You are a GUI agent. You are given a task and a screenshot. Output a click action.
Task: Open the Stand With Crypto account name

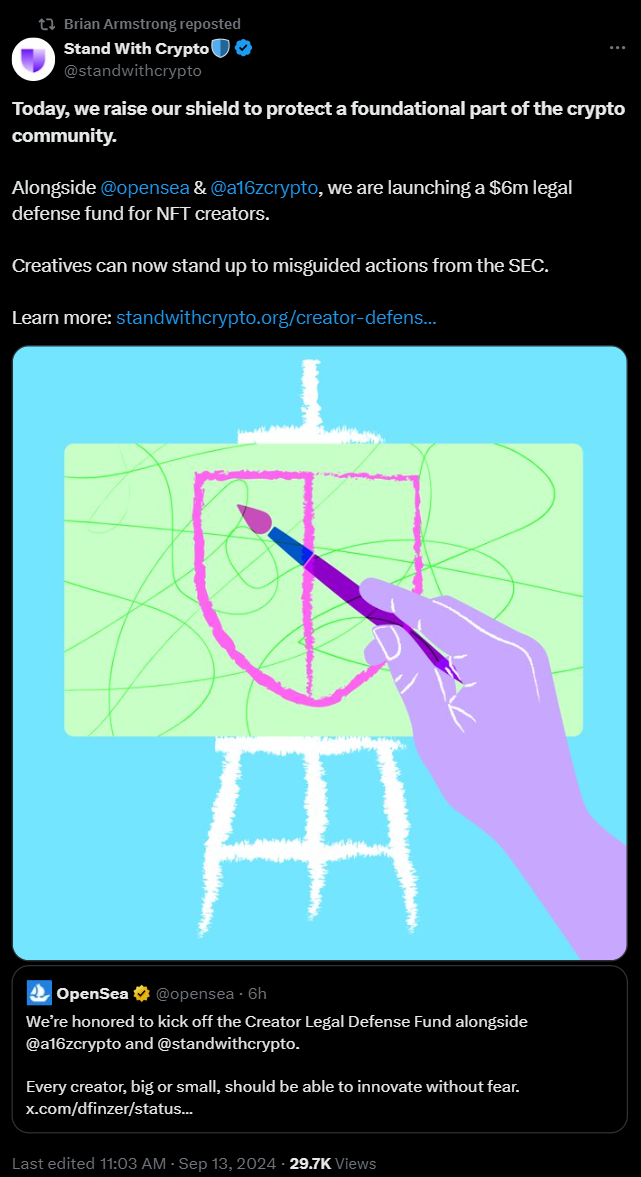(x=136, y=48)
